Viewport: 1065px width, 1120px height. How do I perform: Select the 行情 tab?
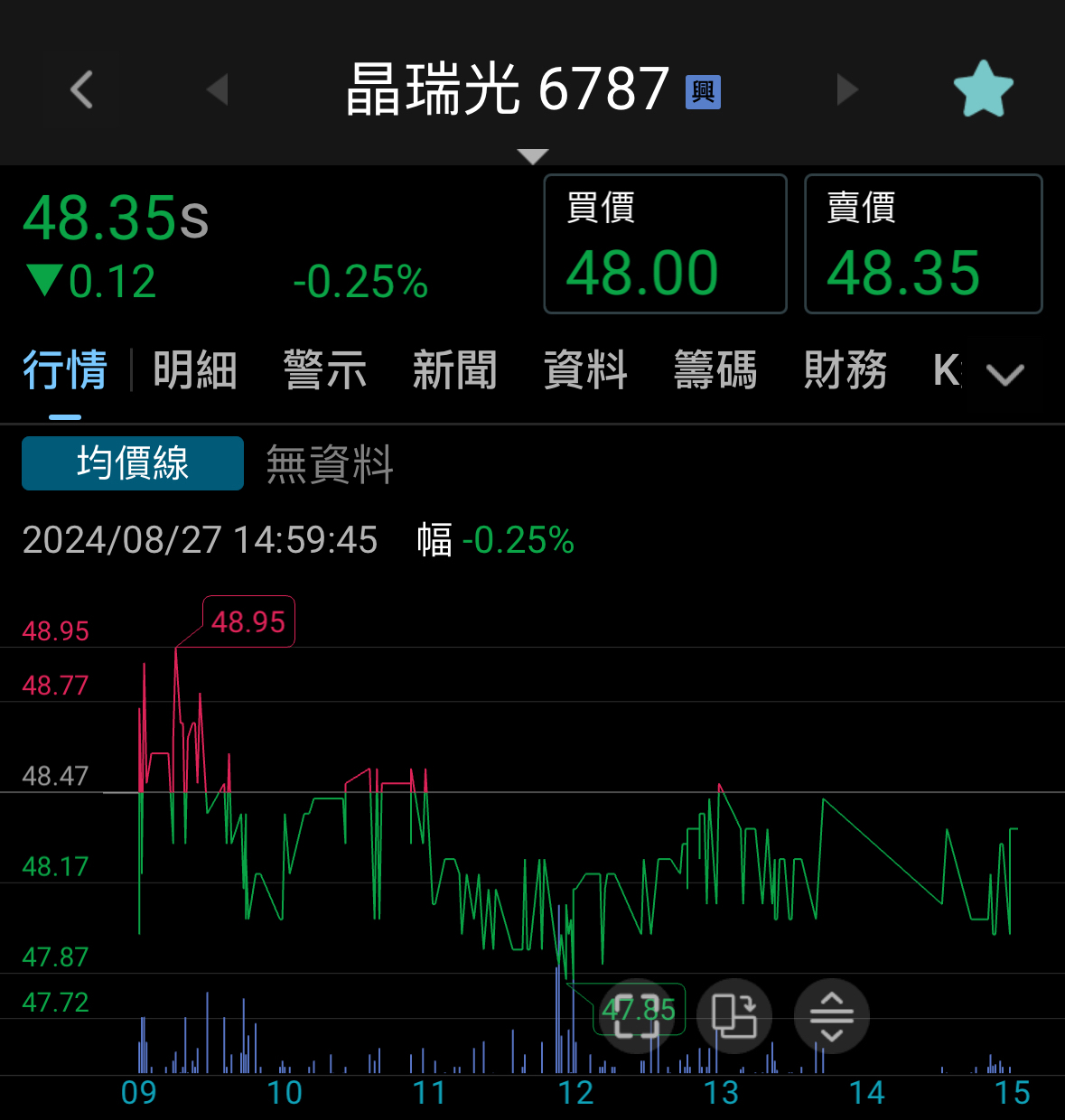pos(65,370)
